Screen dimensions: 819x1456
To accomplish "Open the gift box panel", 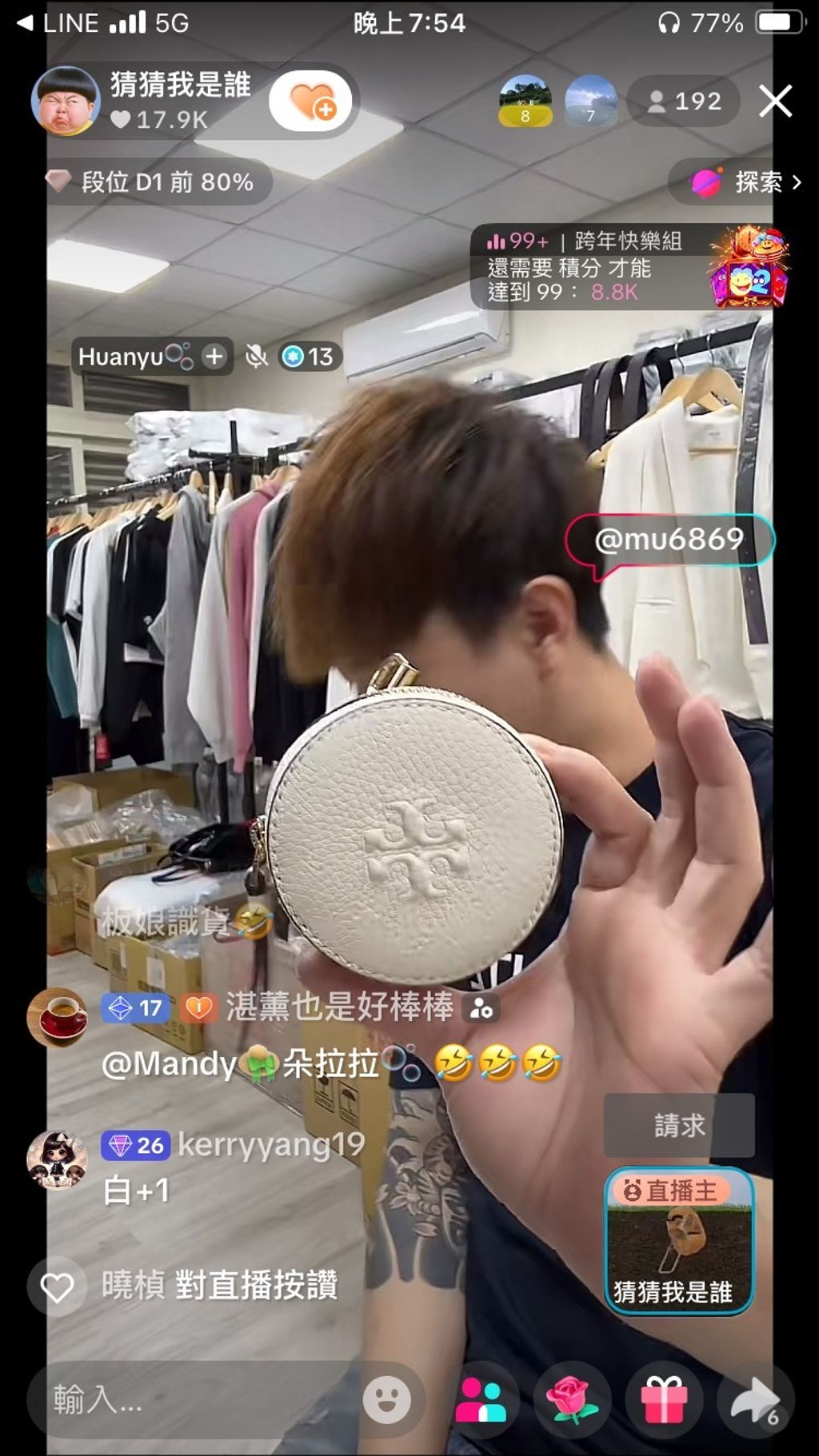I will 664,1400.
